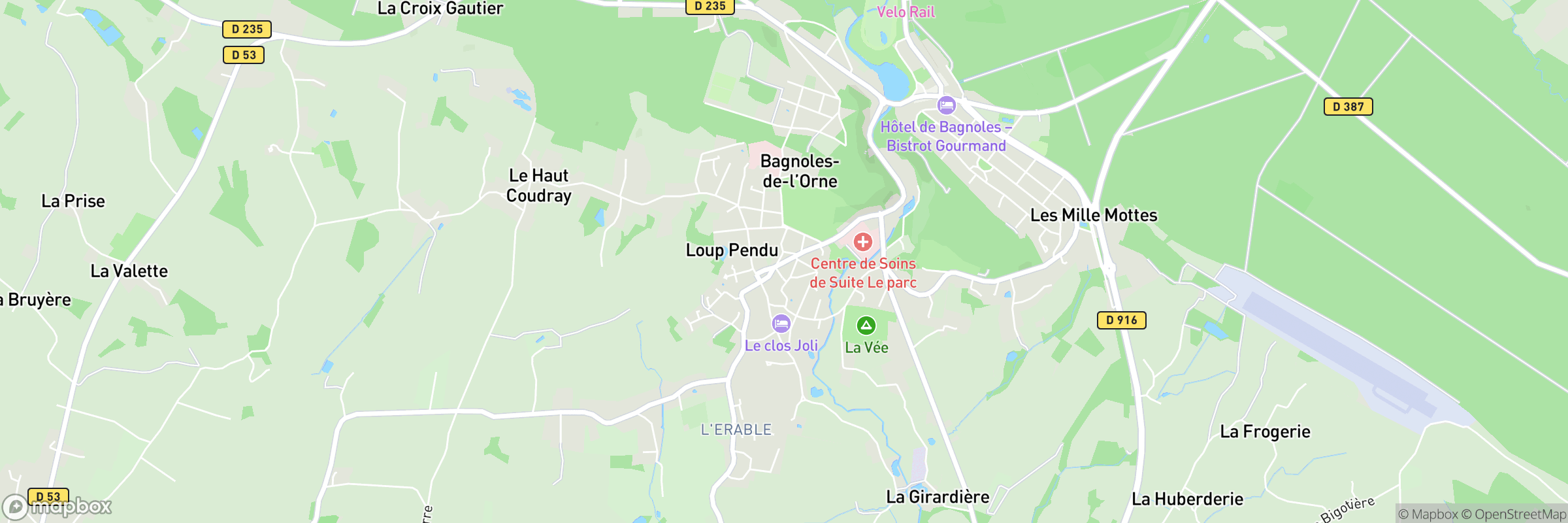This screenshot has width=1568, height=523.
Task: Open the © OpenStreetMap attribution link
Action: click(x=1513, y=515)
